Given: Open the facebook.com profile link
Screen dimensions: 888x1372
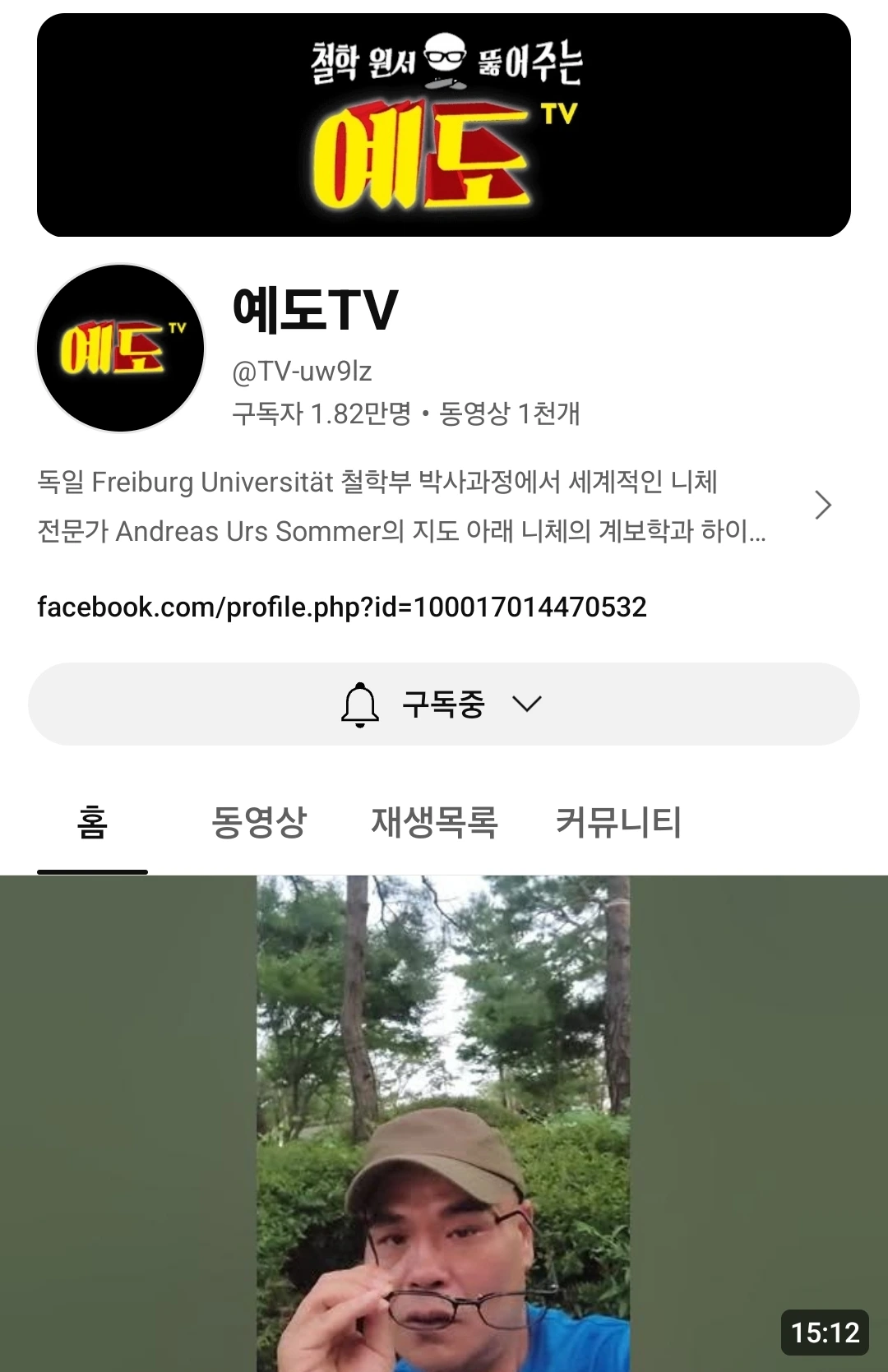Looking at the screenshot, I should 342,607.
